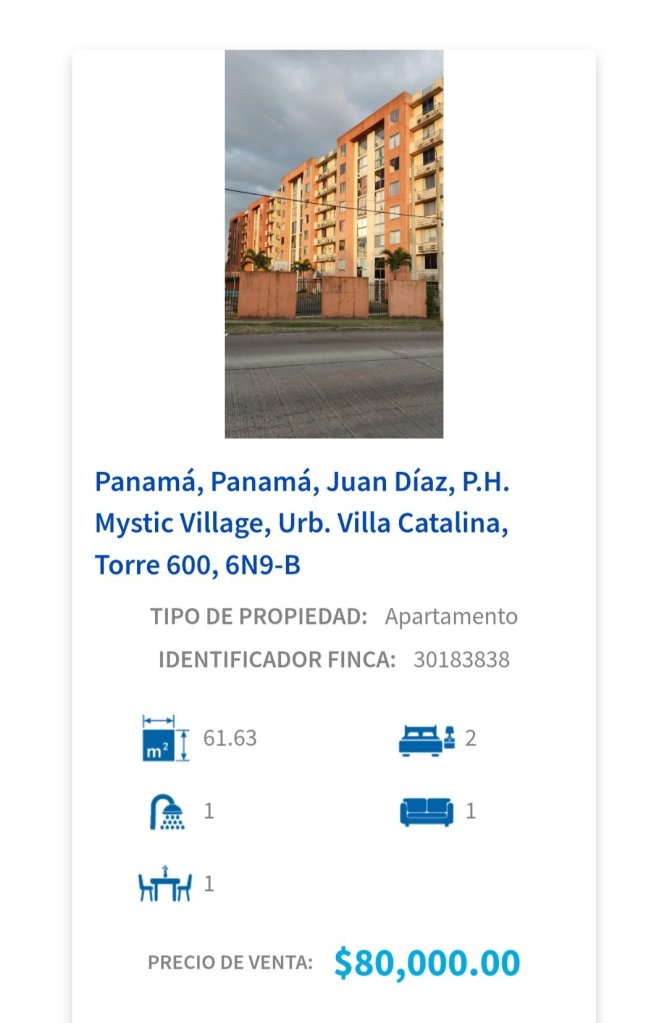The height and width of the screenshot is (1023, 667).
Task: Open the Mystic Village apartment photo
Action: click(333, 244)
